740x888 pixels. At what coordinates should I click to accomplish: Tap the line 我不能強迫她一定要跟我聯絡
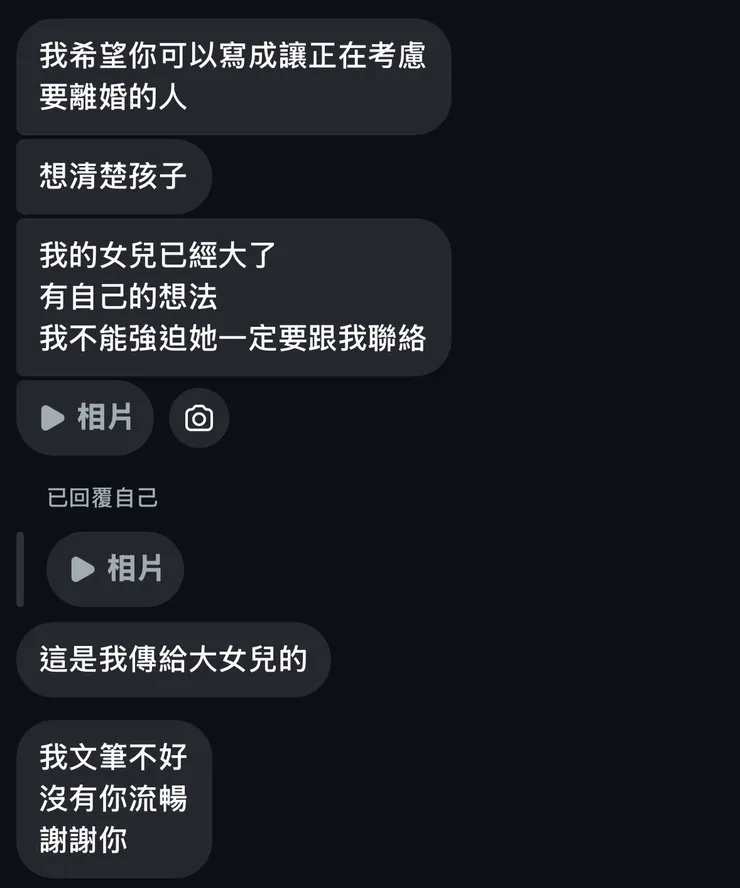[x=232, y=340]
